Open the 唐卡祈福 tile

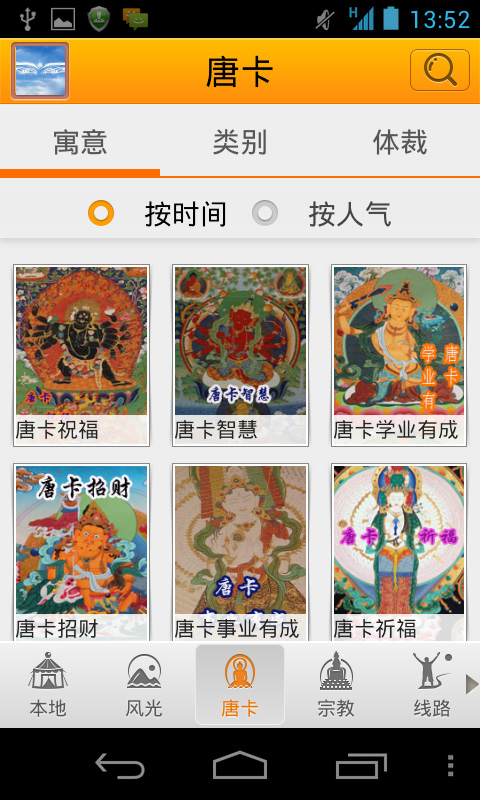click(x=399, y=552)
